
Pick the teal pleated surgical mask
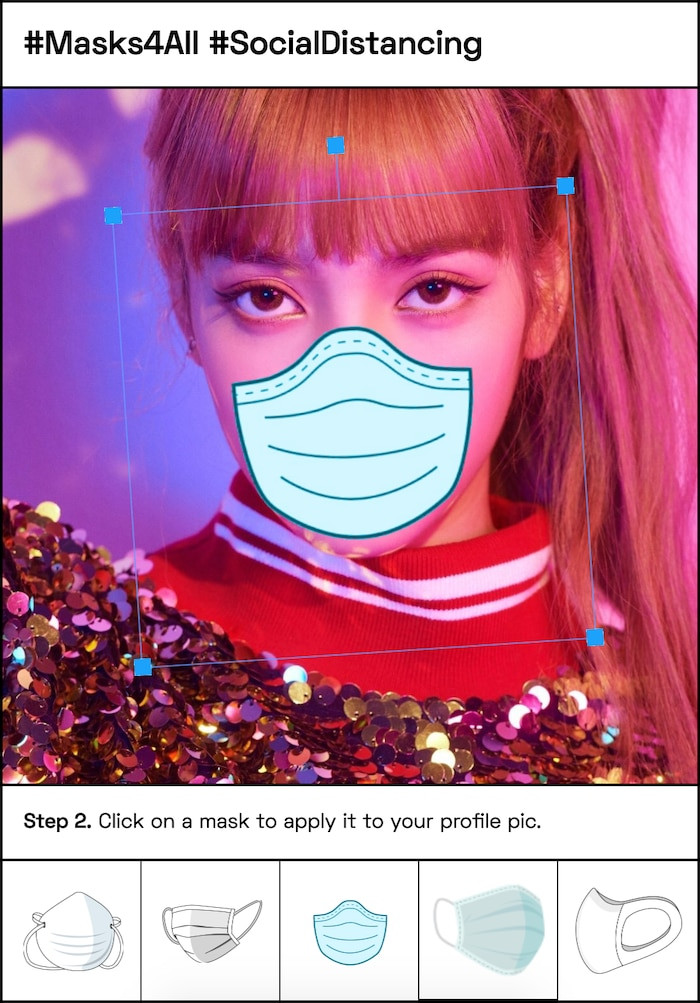488,930
